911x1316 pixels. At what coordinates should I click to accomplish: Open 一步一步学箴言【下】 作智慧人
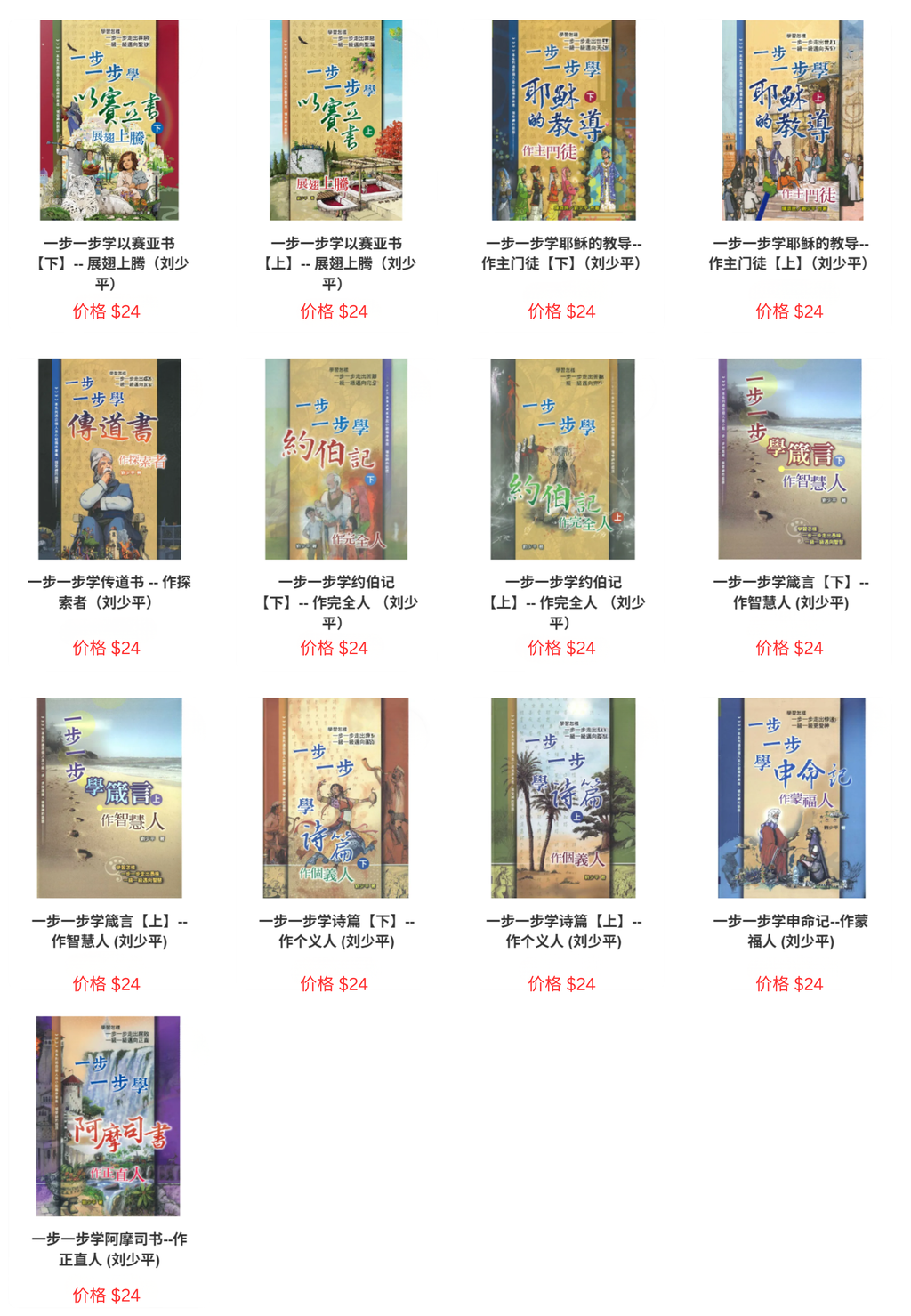coord(790,458)
